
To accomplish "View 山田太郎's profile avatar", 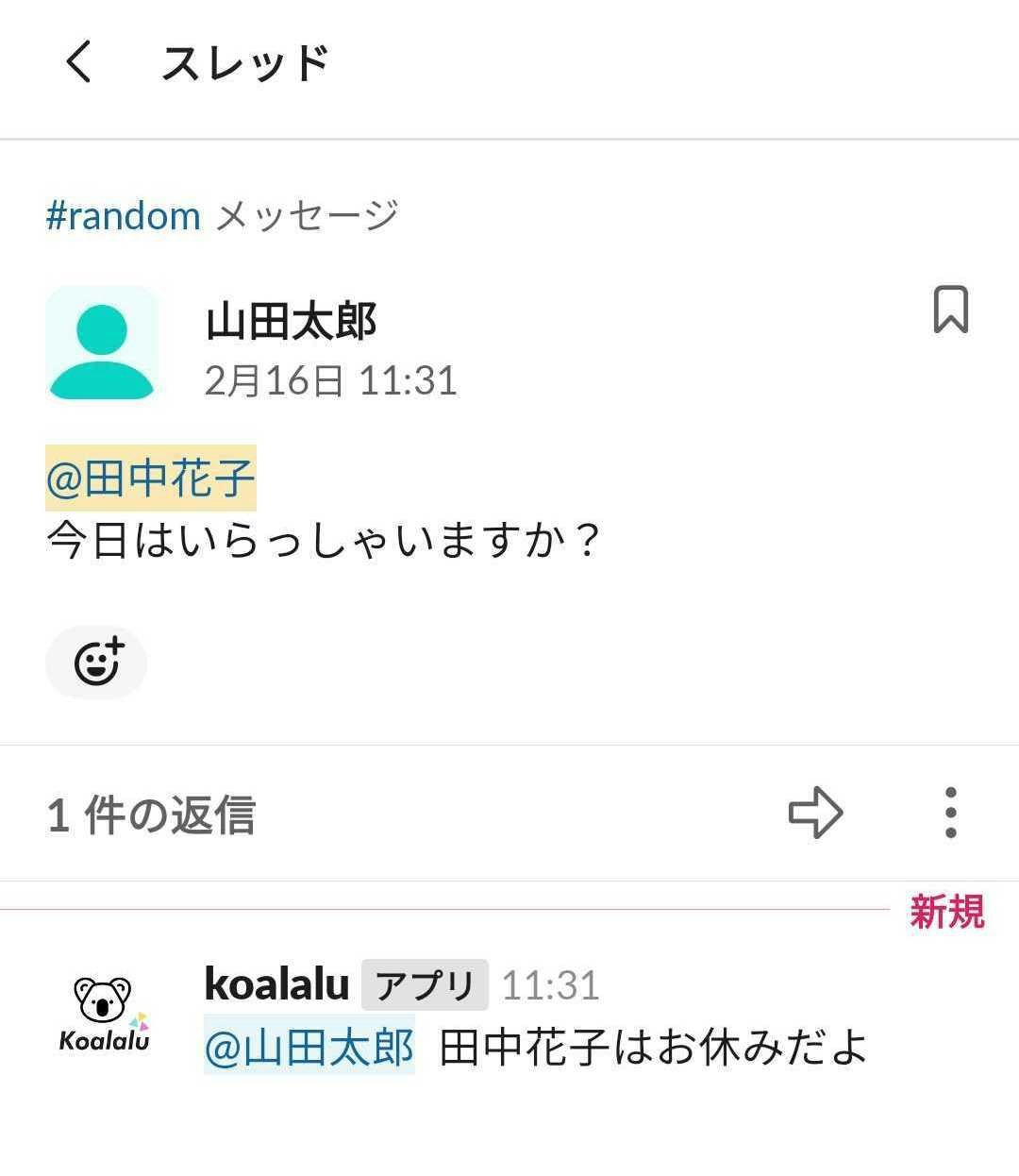I will click(102, 344).
